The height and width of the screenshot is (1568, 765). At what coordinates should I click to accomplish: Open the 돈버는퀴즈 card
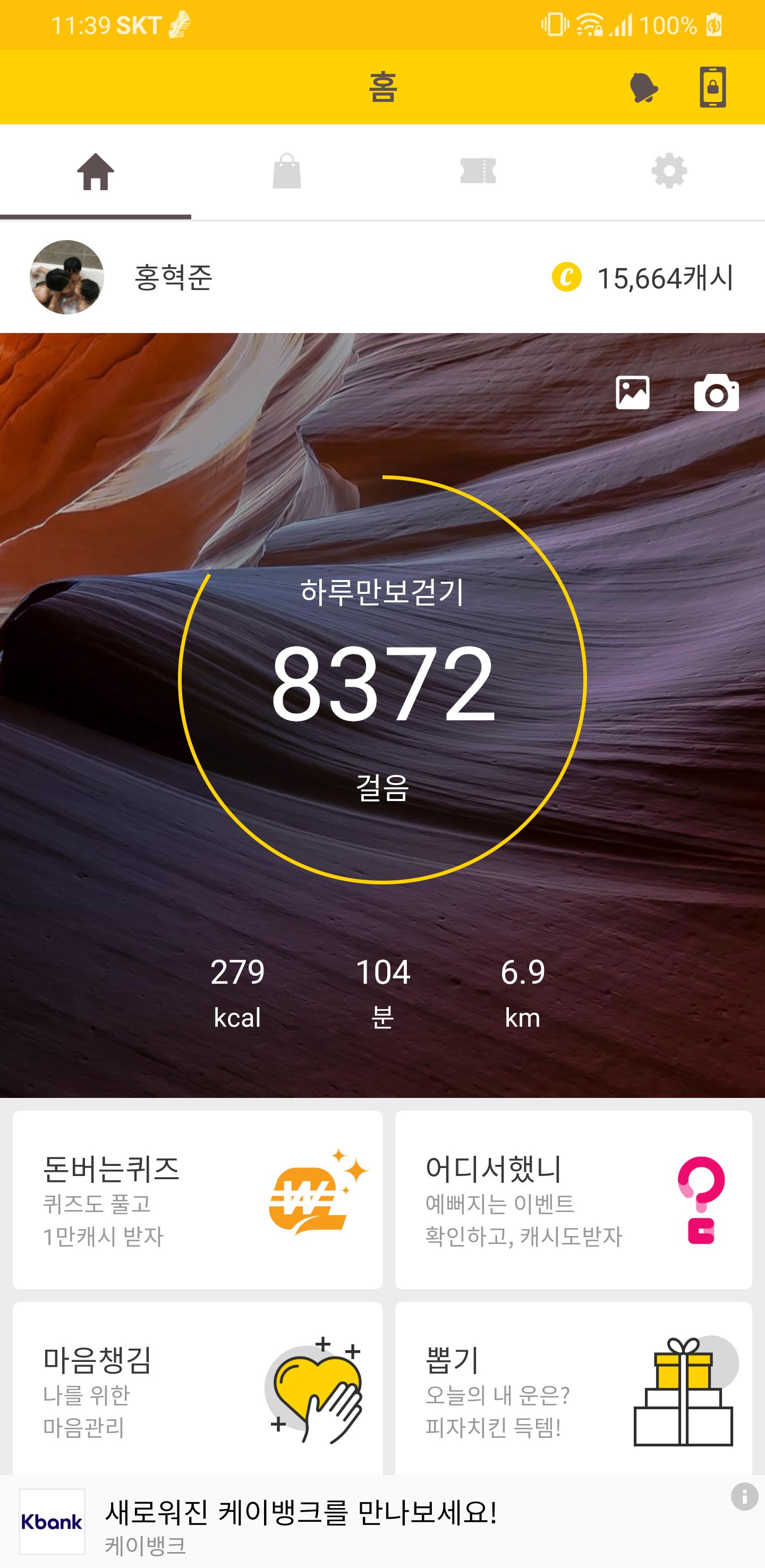coord(197,1199)
